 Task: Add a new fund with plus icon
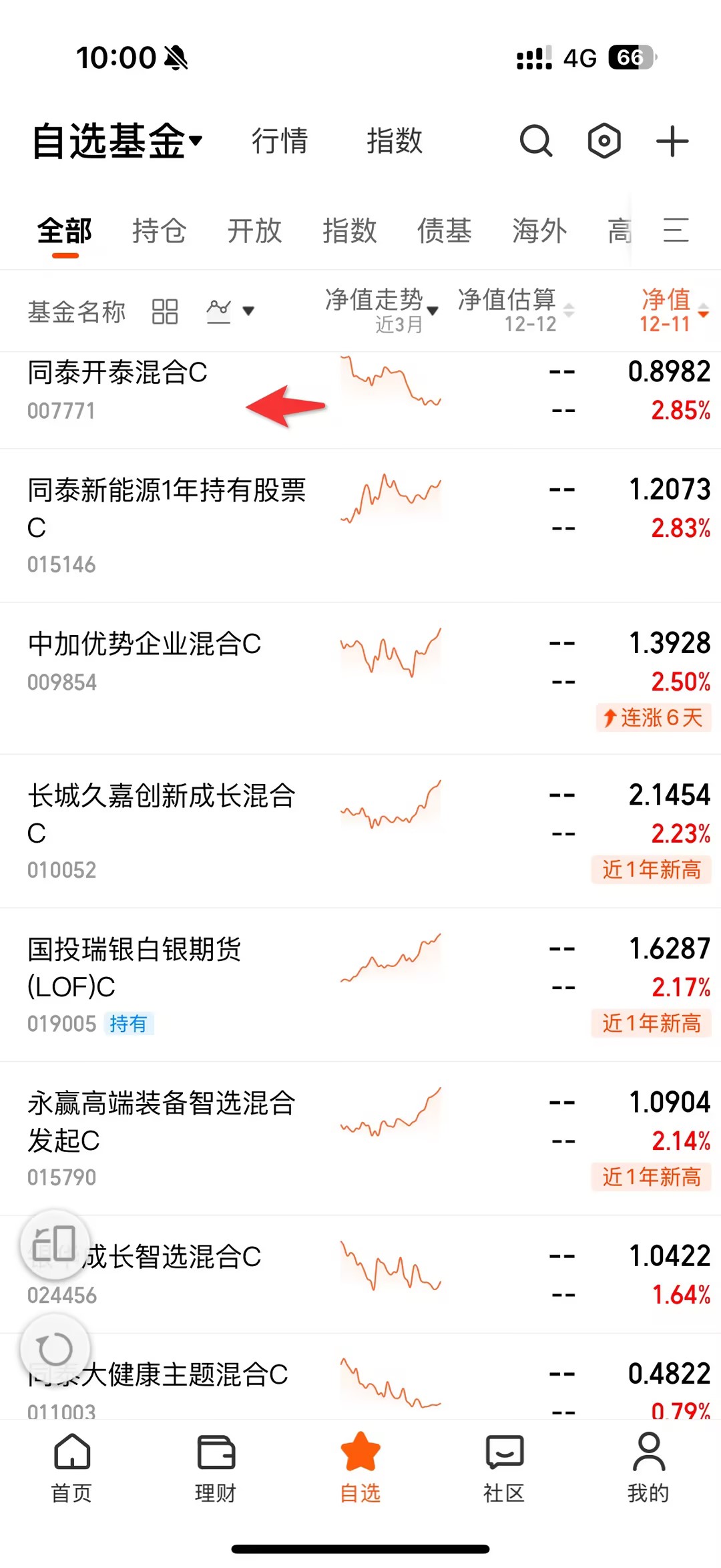[x=672, y=141]
